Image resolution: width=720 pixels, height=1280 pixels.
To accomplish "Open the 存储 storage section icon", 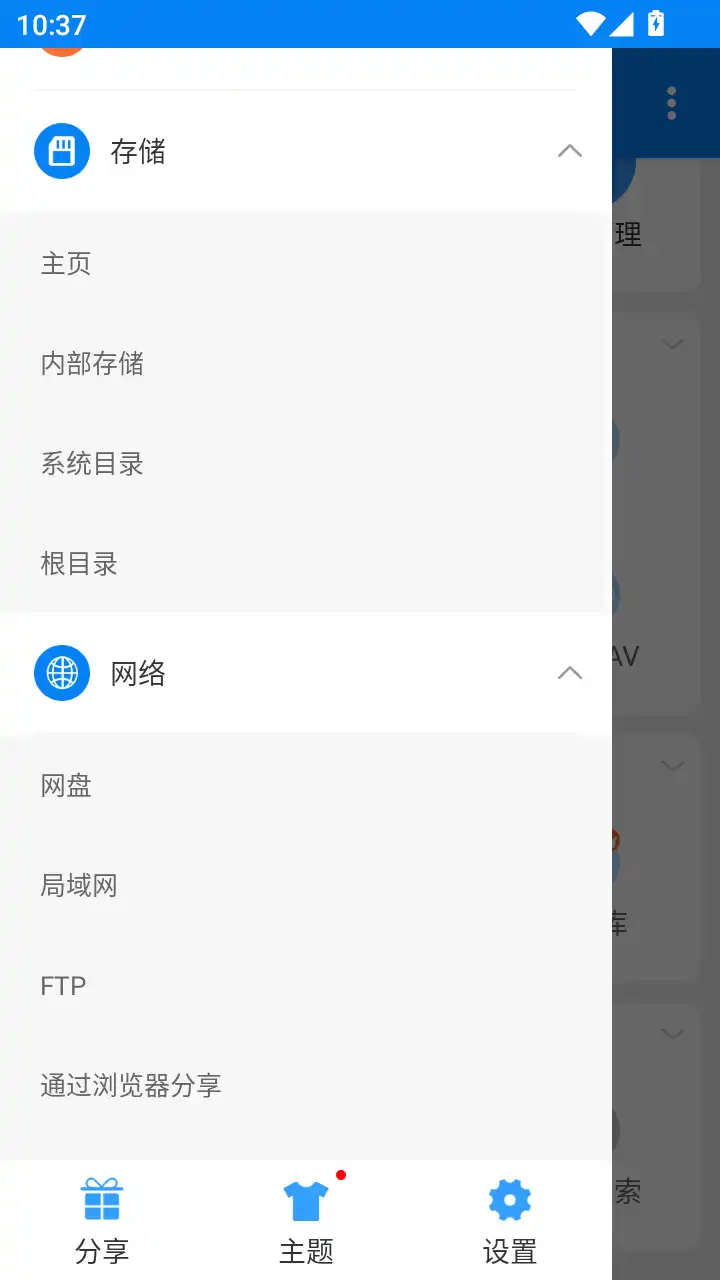I will (61, 151).
